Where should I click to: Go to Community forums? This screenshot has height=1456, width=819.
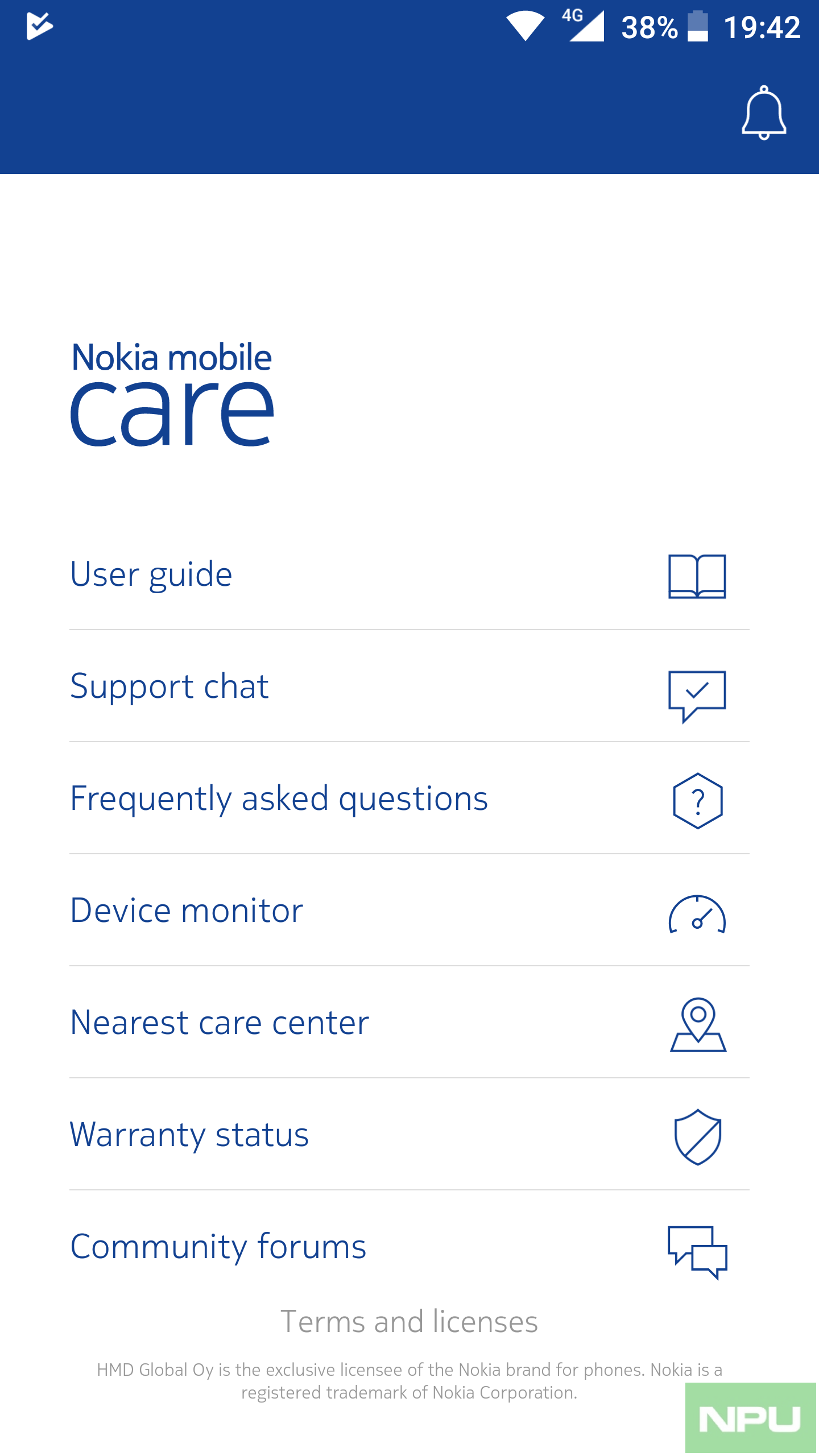pyautogui.click(x=409, y=1247)
